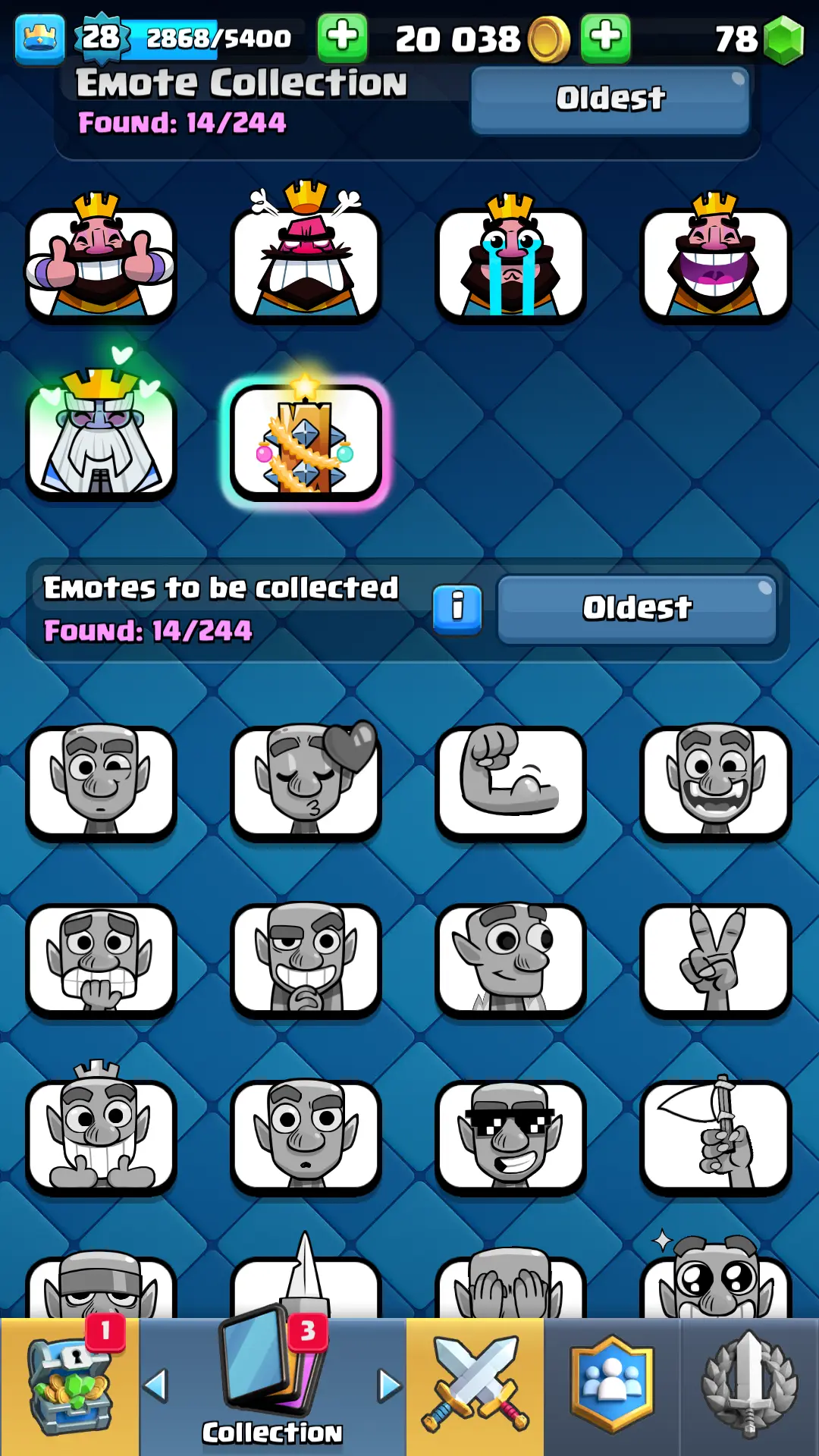819x1456 pixels.
Task: View the locked peace sign hand emote
Action: click(x=715, y=959)
